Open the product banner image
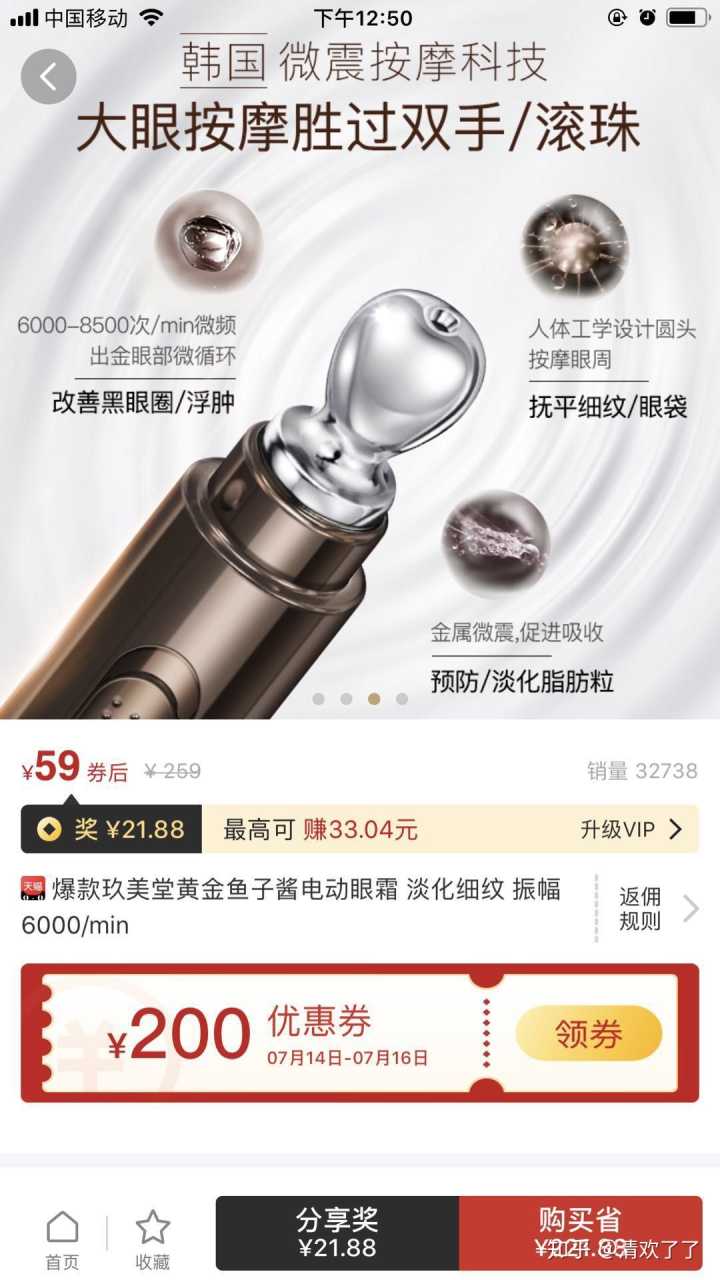The height and width of the screenshot is (1280, 720). [360, 400]
